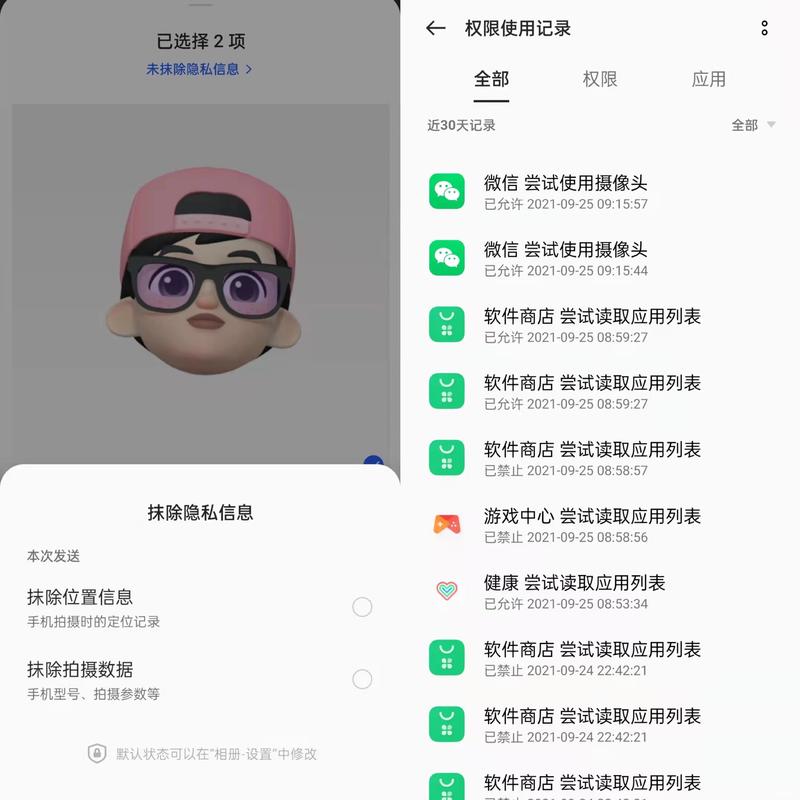Open the three-dot overflow menu
This screenshot has width=800, height=800.
point(765,28)
